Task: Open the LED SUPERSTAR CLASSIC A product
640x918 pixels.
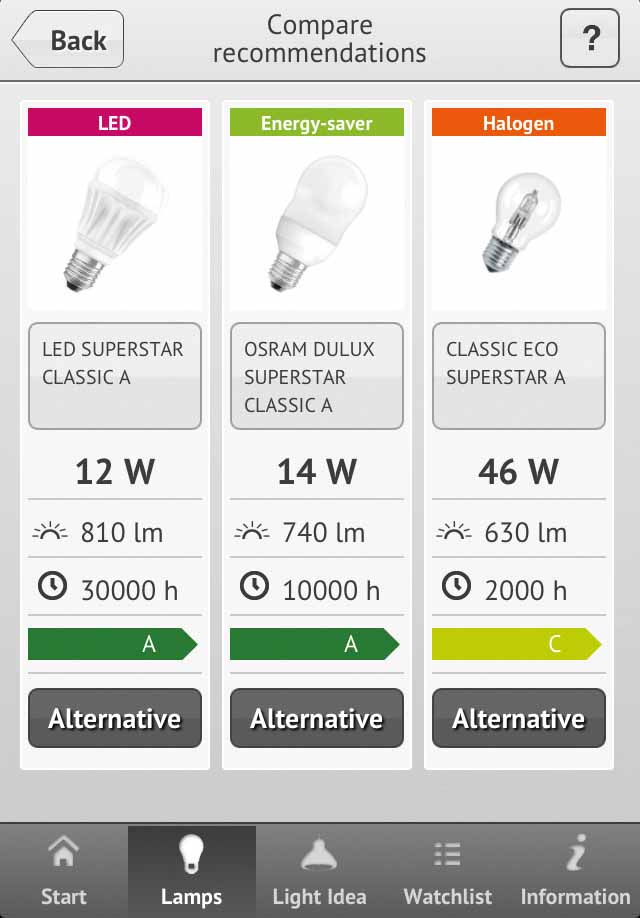Action: (115, 375)
